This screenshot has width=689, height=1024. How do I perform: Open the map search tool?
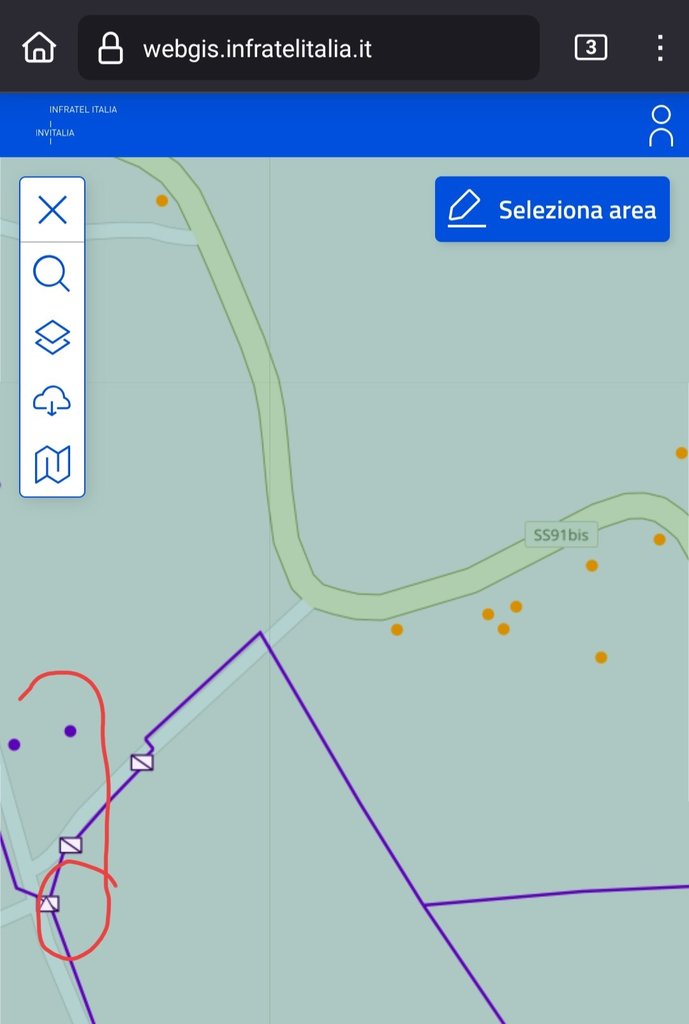(x=52, y=273)
